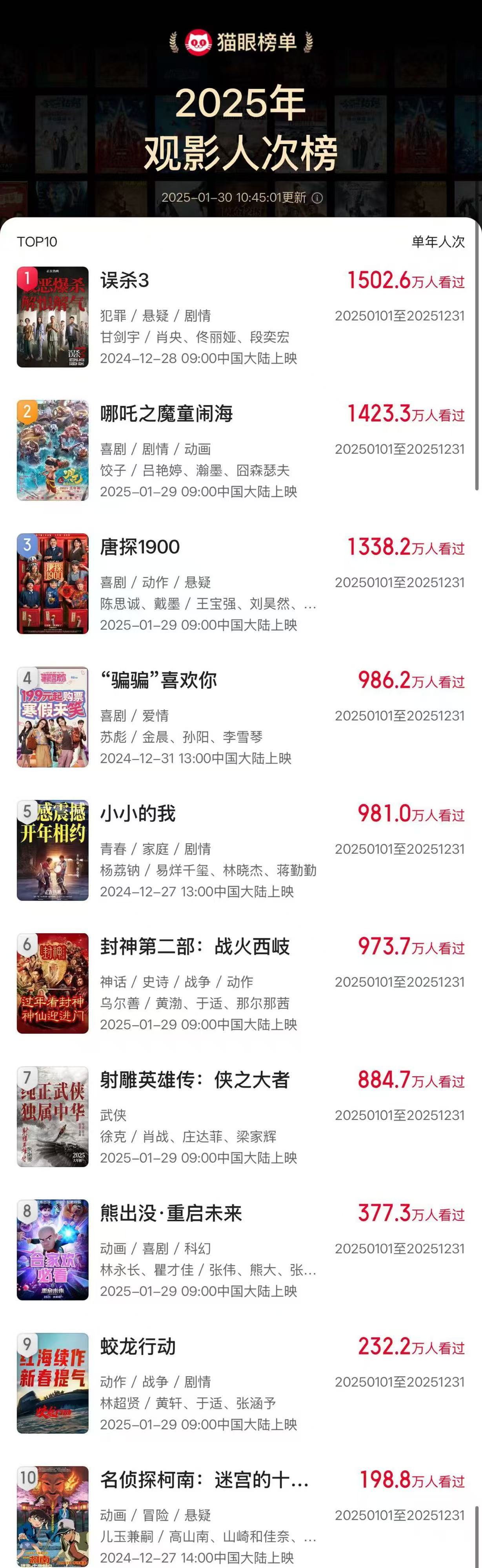The width and height of the screenshot is (482, 1568).
Task: Tap the 小小的我 row
Action: coord(138,814)
